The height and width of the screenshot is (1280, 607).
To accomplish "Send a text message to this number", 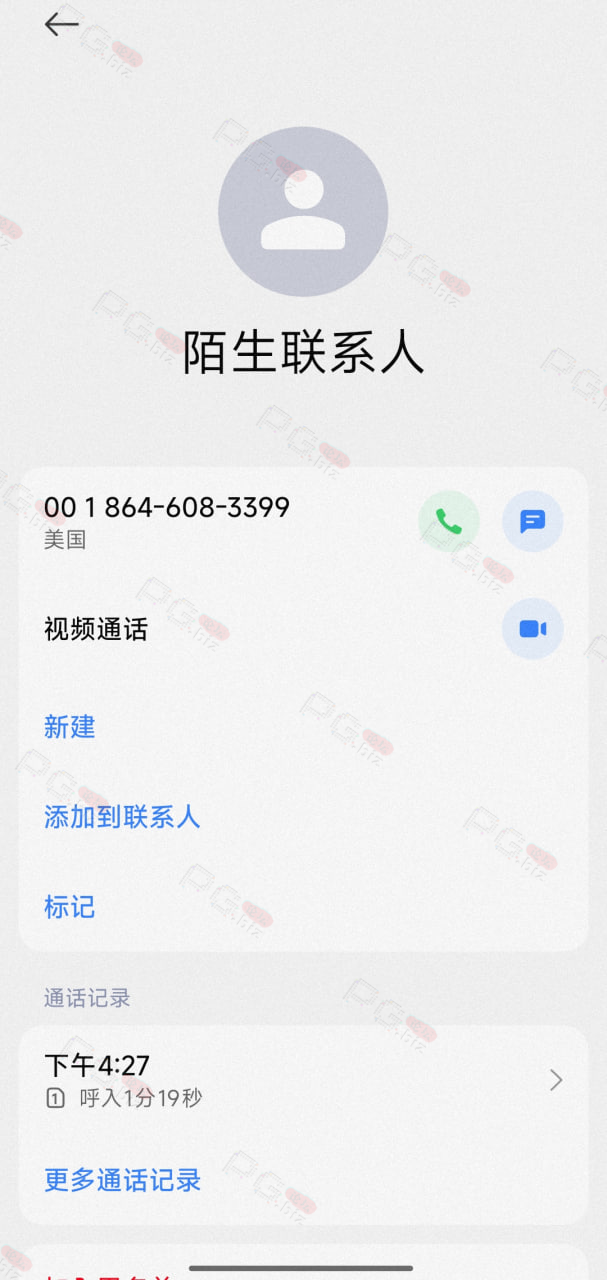I will coord(532,522).
